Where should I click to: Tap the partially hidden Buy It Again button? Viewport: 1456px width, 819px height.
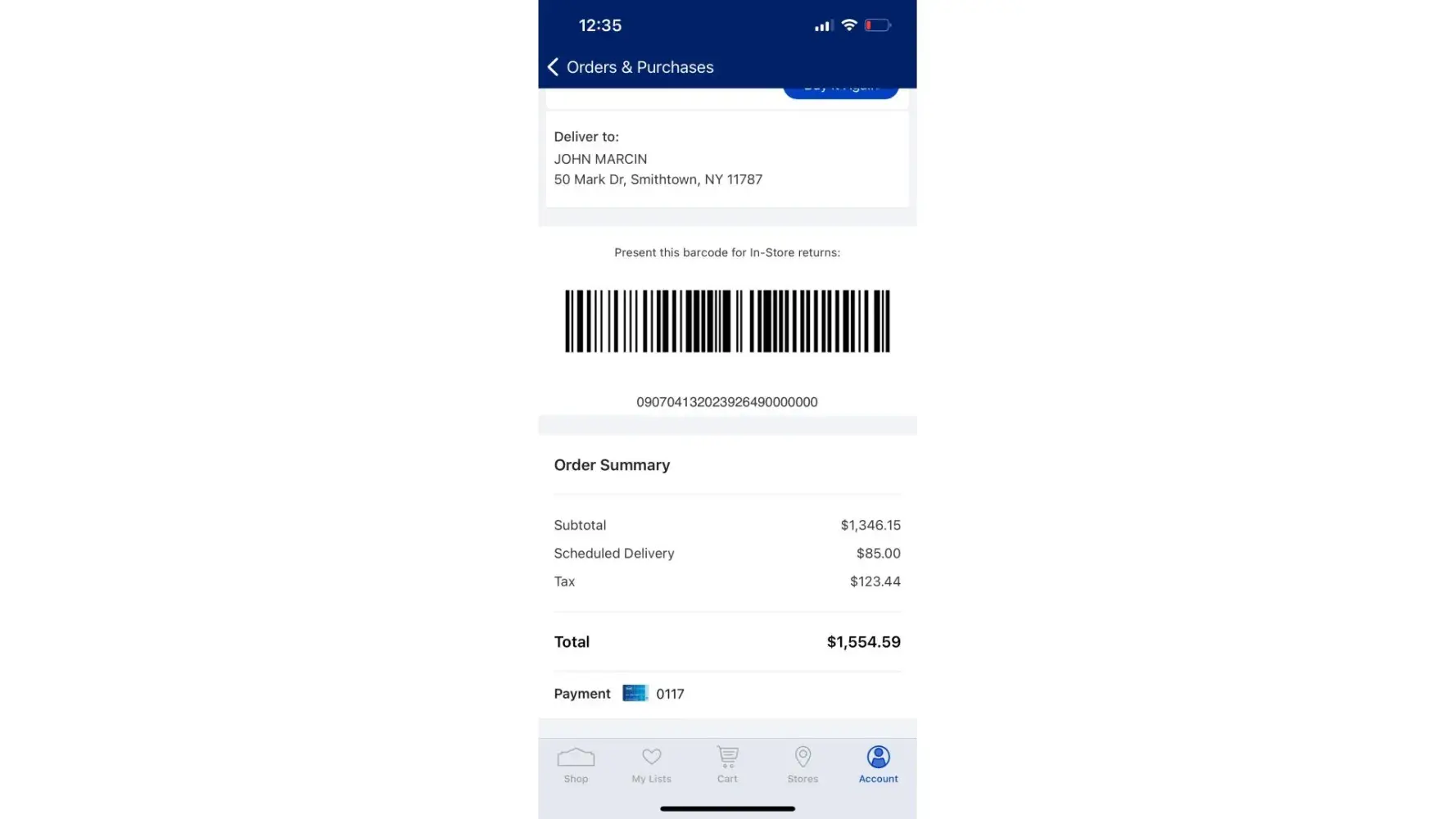(840, 92)
